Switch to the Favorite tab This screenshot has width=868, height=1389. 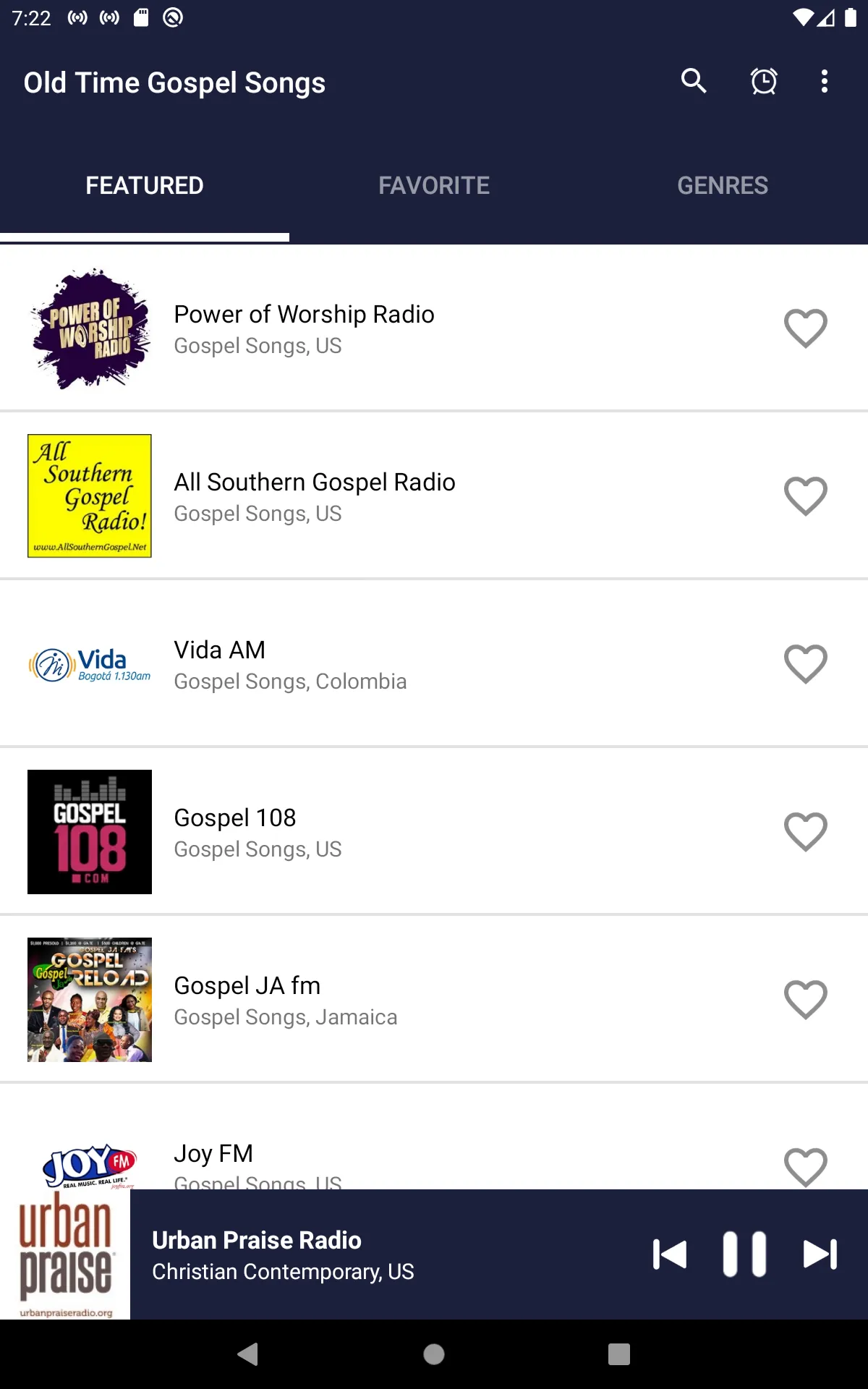click(x=434, y=185)
